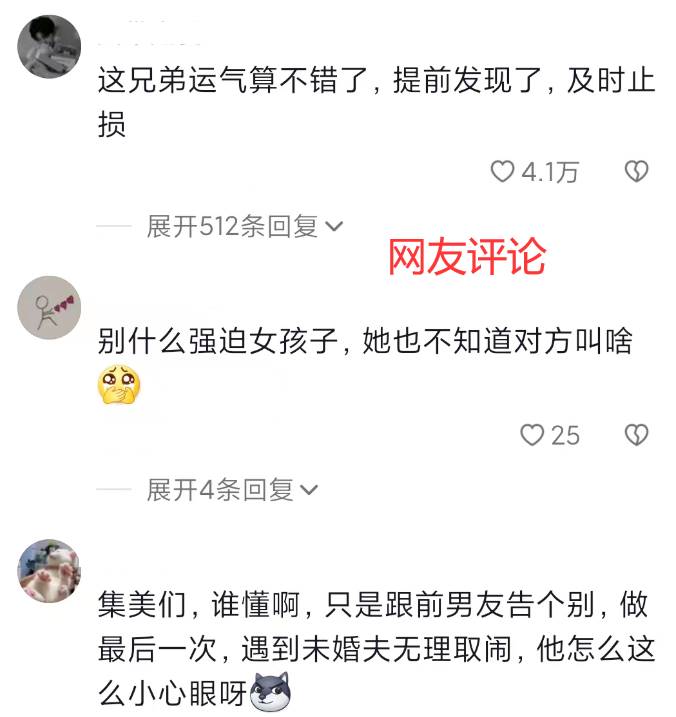Dislike the comment about 及时止损
The height and width of the screenshot is (717, 676).
click(x=636, y=172)
